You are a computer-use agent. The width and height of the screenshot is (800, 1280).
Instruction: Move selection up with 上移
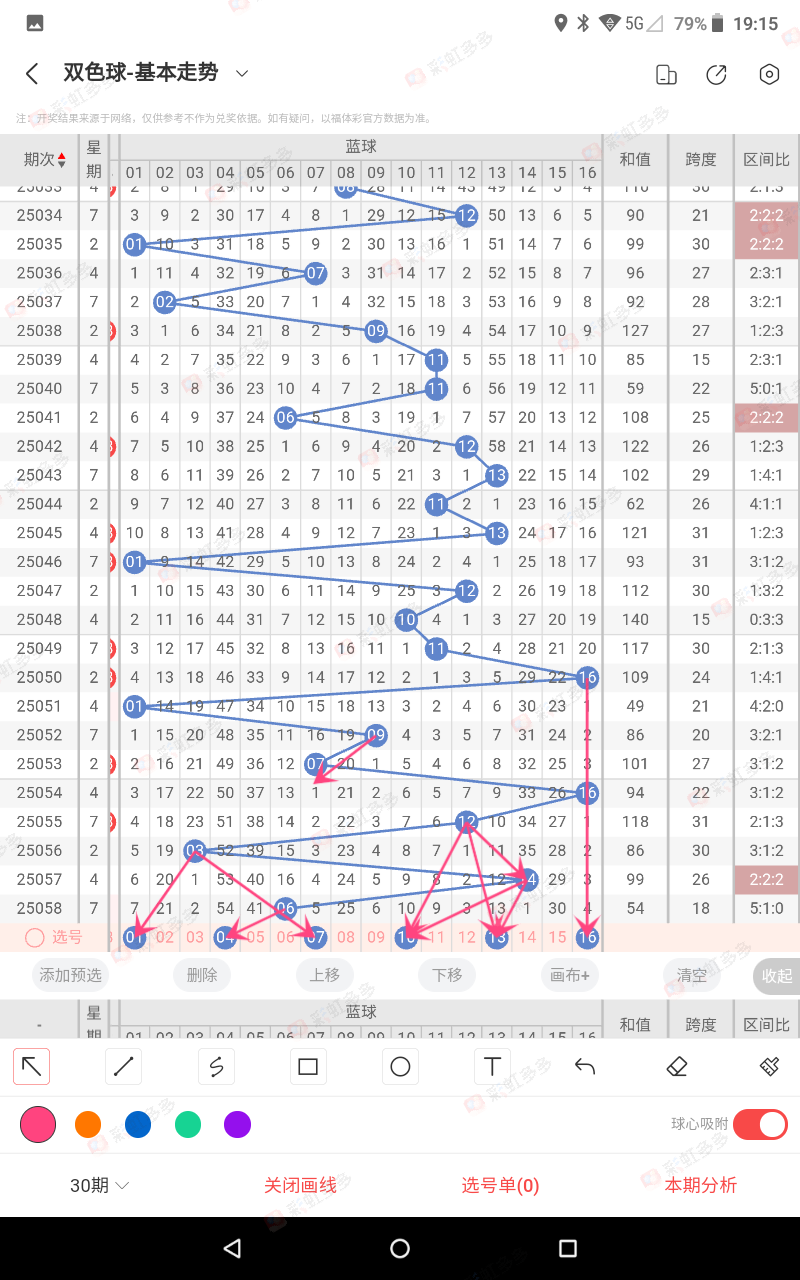[x=324, y=974]
